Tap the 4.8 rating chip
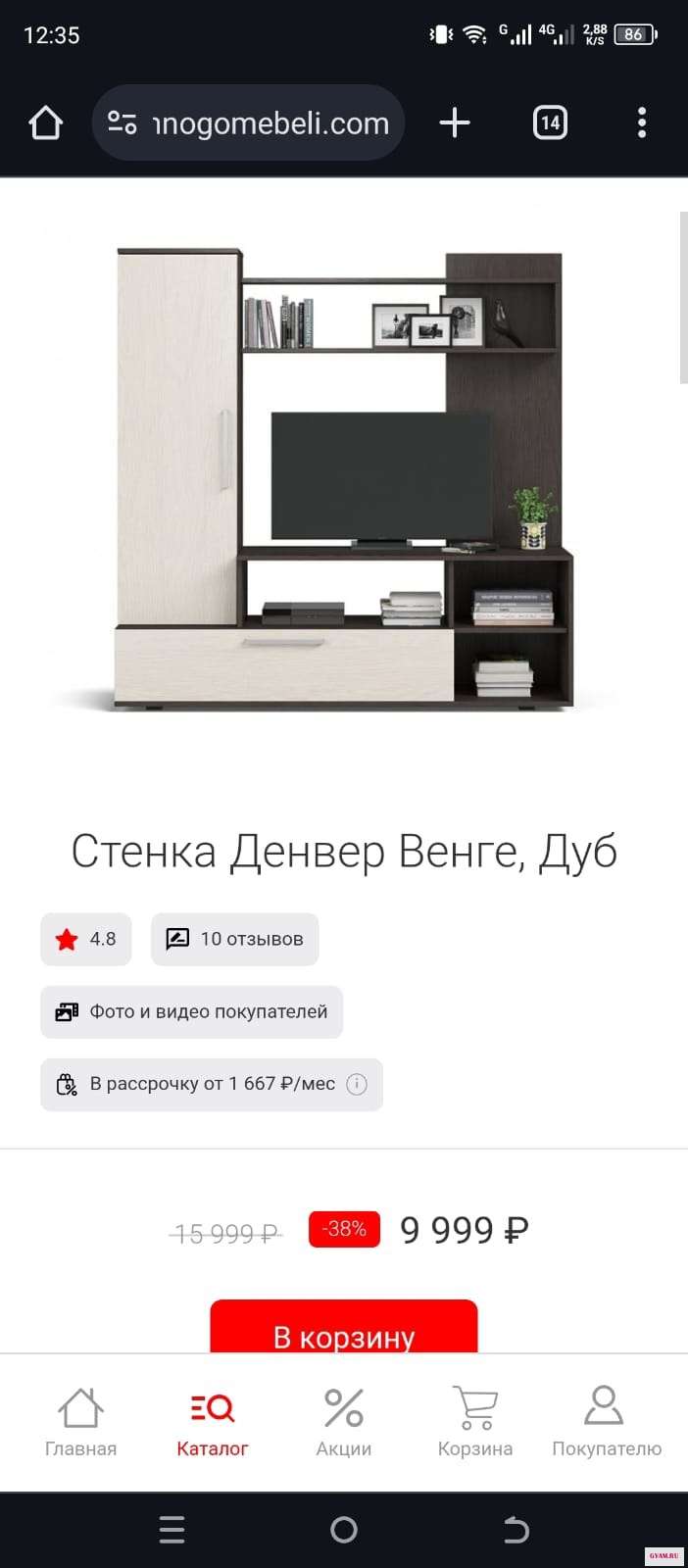 [x=86, y=939]
